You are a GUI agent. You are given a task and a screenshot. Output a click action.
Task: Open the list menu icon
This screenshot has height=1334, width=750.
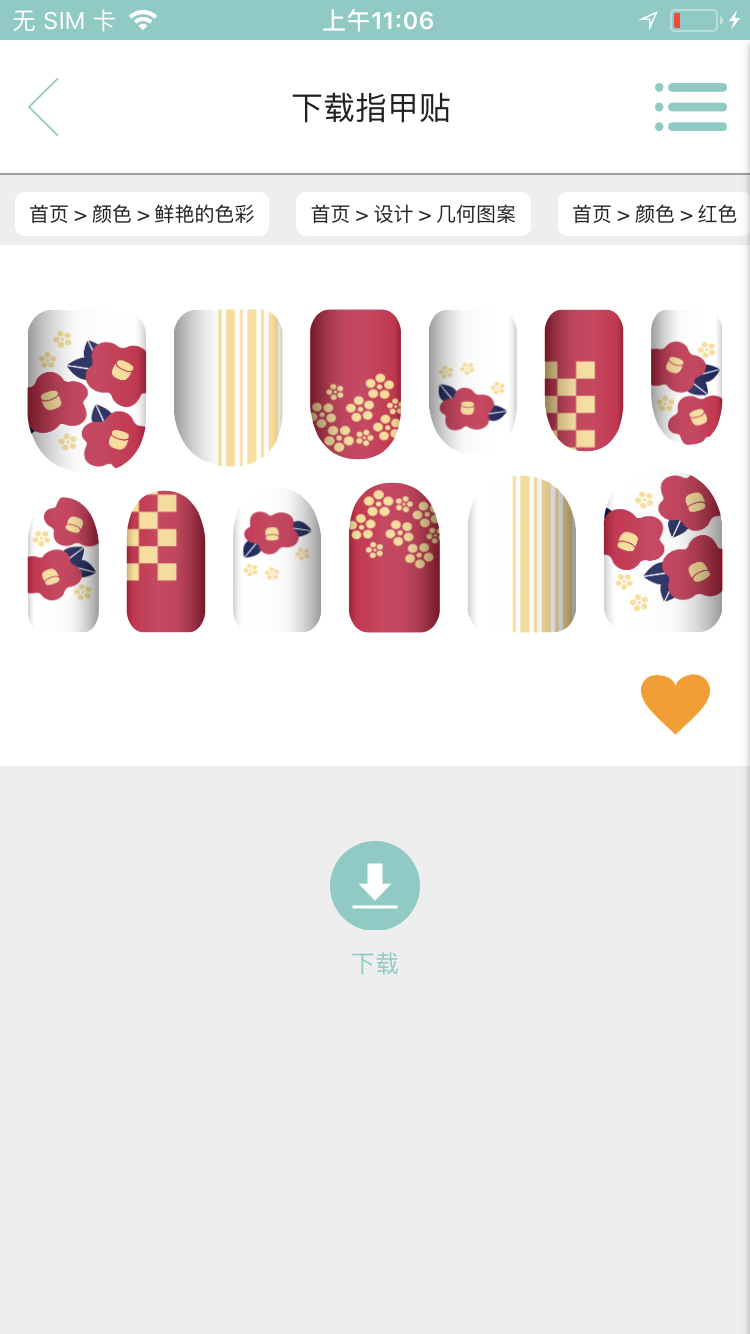pos(691,107)
